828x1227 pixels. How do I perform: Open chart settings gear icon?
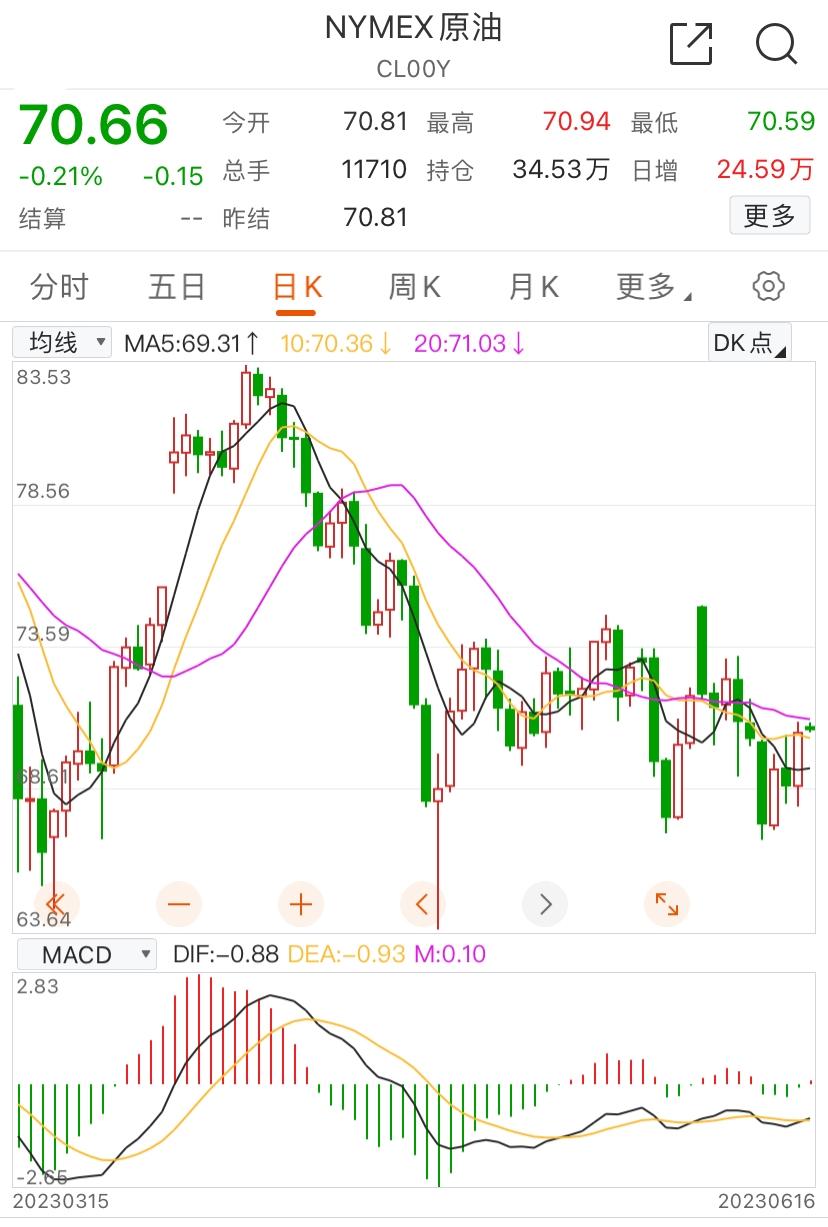tap(768, 287)
